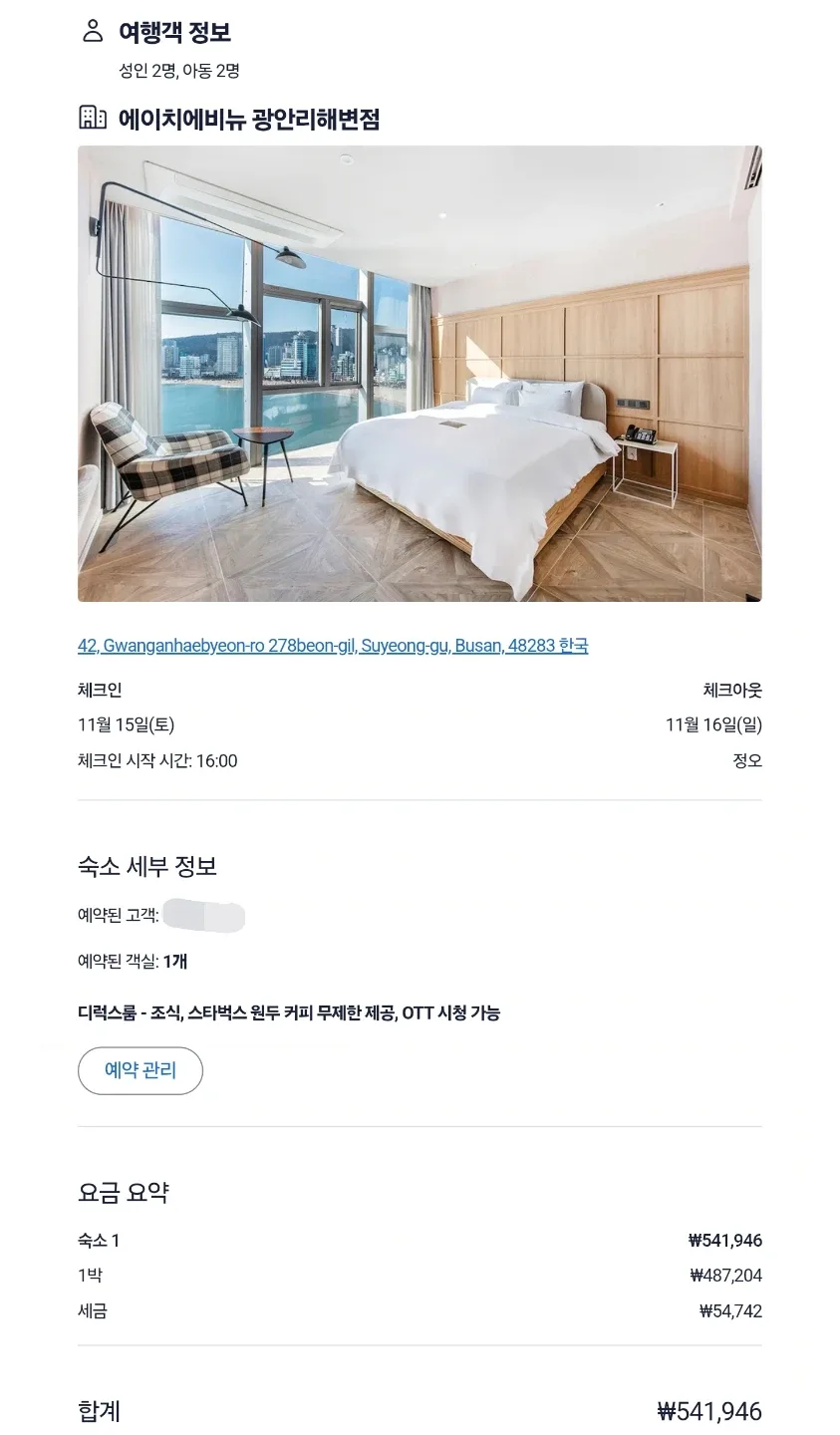Viewport: 840px width, 1435px height.
Task: Open the hotel room photo
Action: [420, 374]
